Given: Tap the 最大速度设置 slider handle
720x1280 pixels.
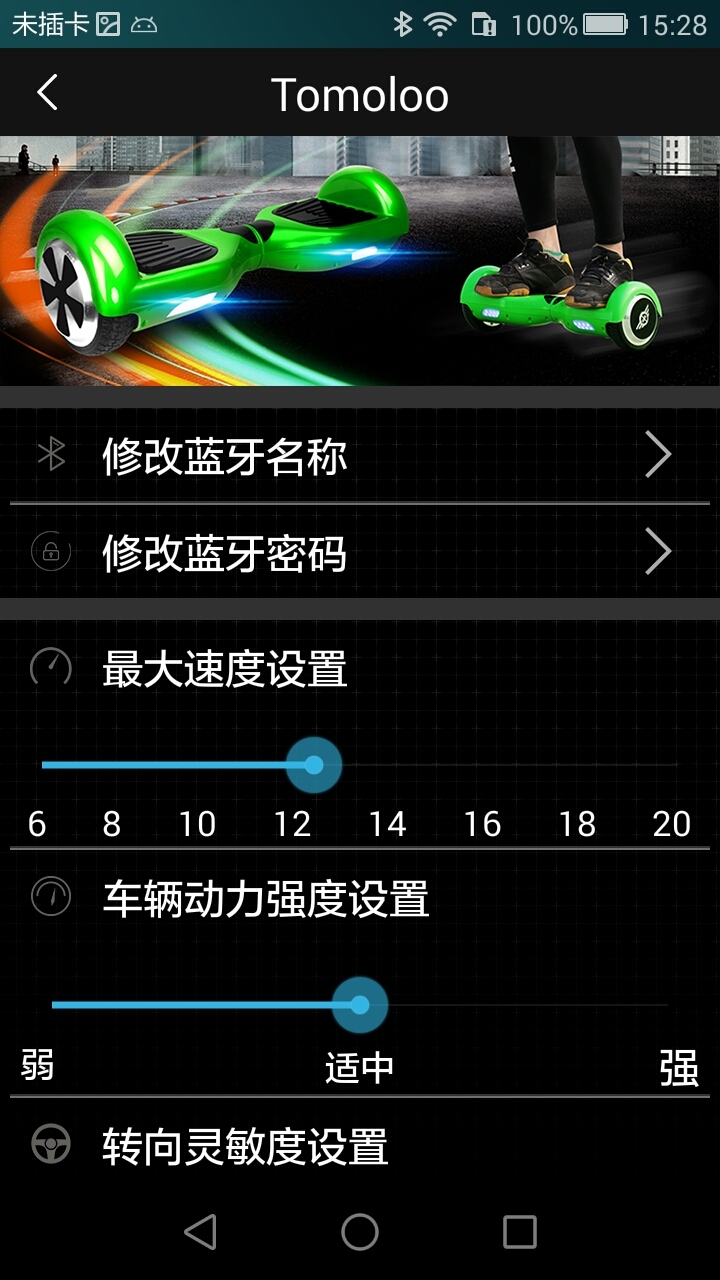Looking at the screenshot, I should click(314, 765).
